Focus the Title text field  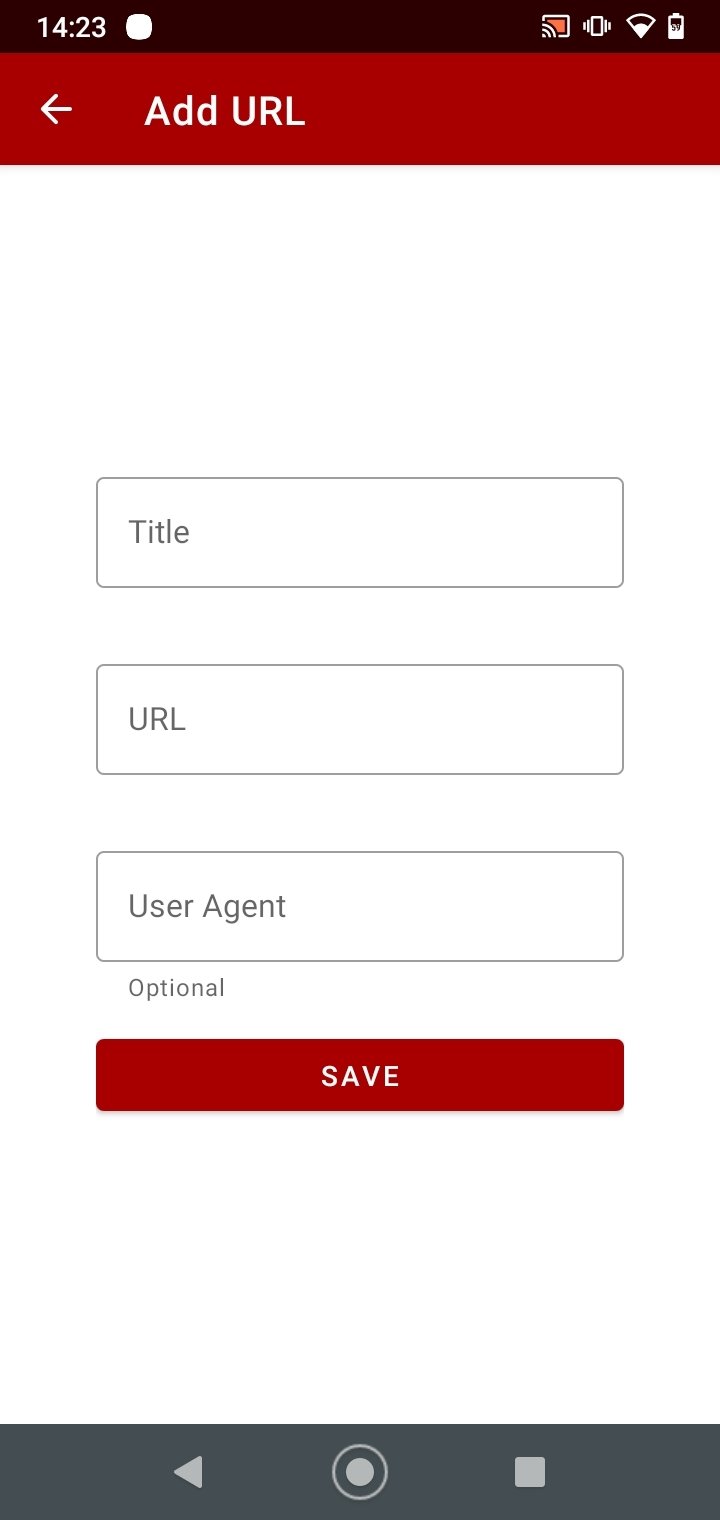(360, 532)
